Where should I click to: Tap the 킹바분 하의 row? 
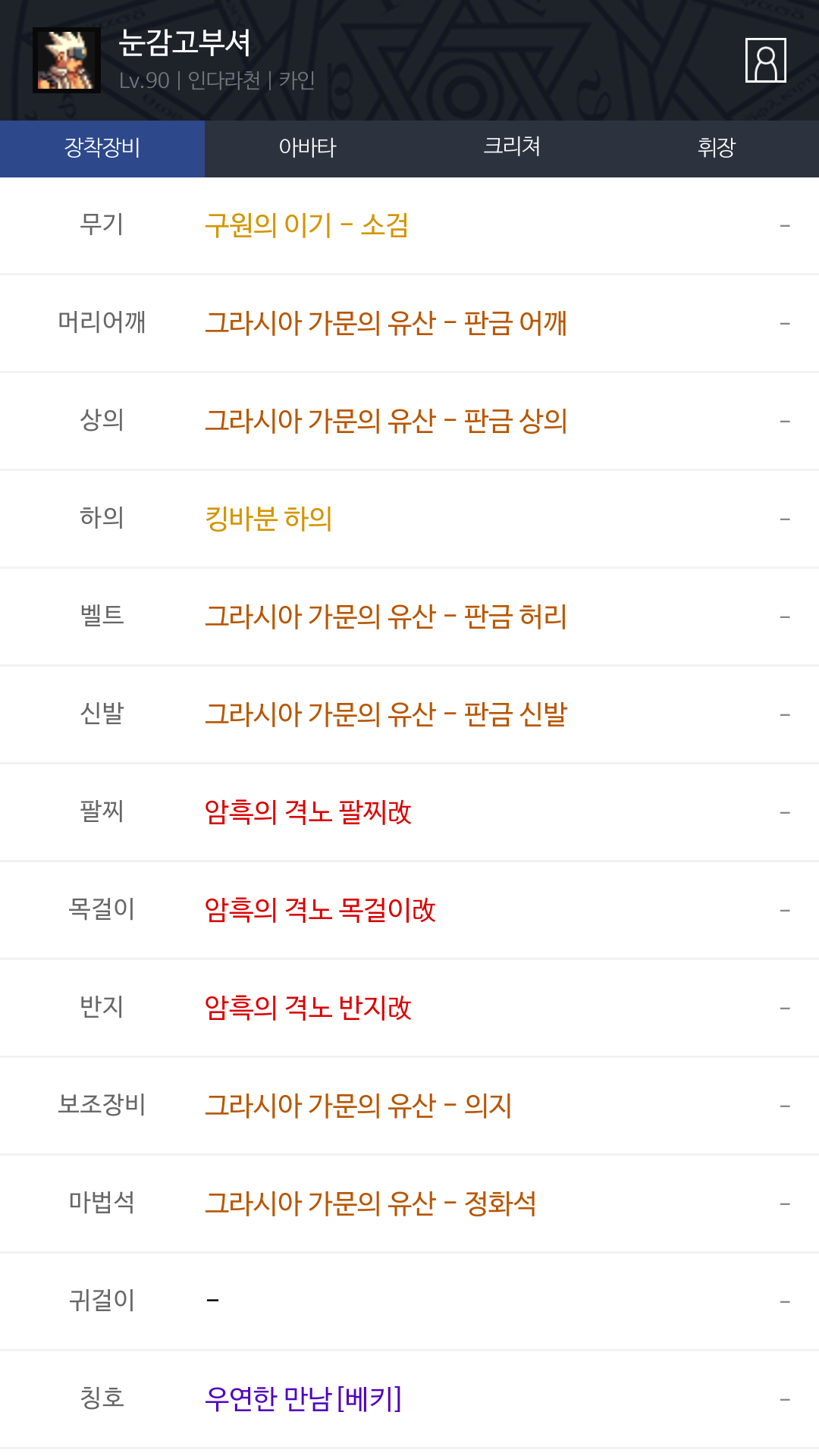click(x=269, y=519)
